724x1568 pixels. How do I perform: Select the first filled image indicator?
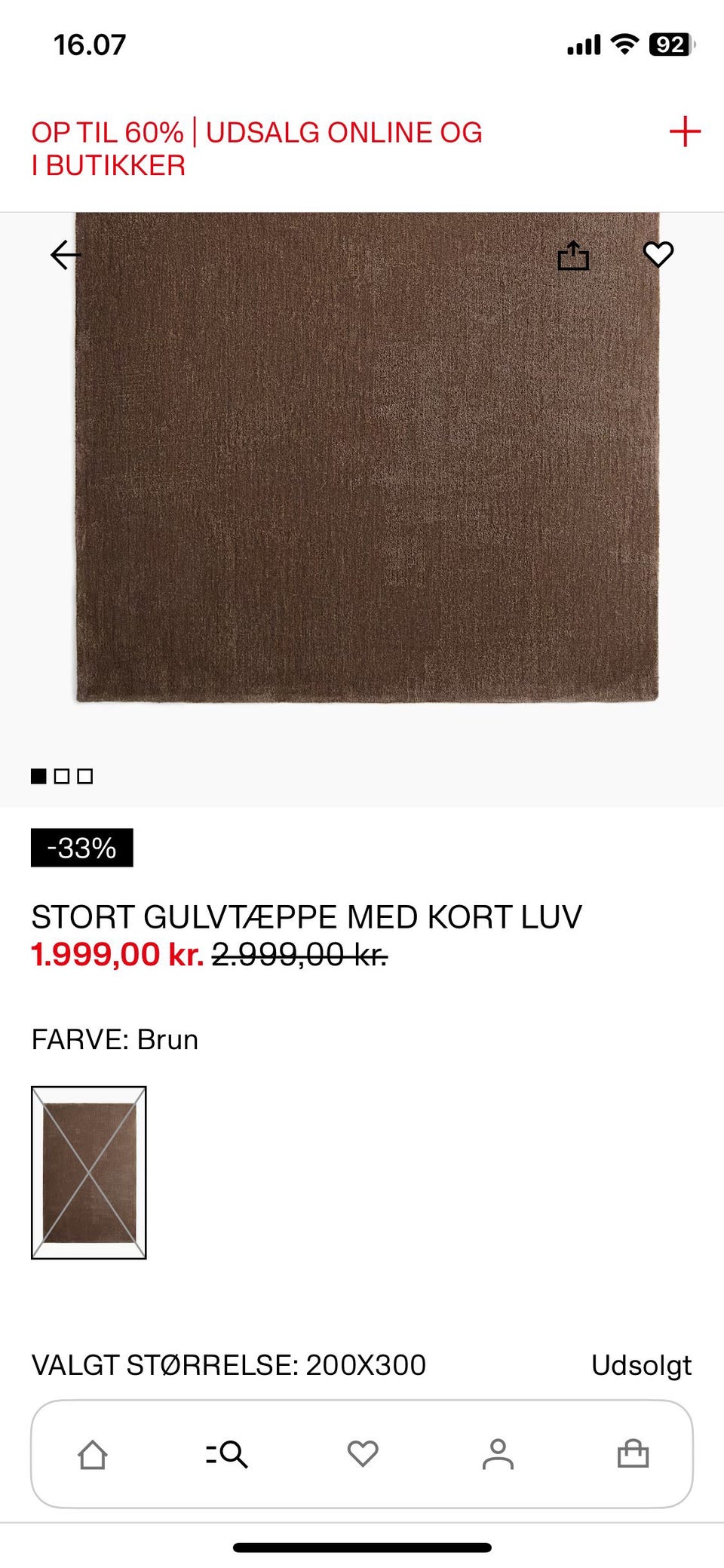click(x=38, y=776)
